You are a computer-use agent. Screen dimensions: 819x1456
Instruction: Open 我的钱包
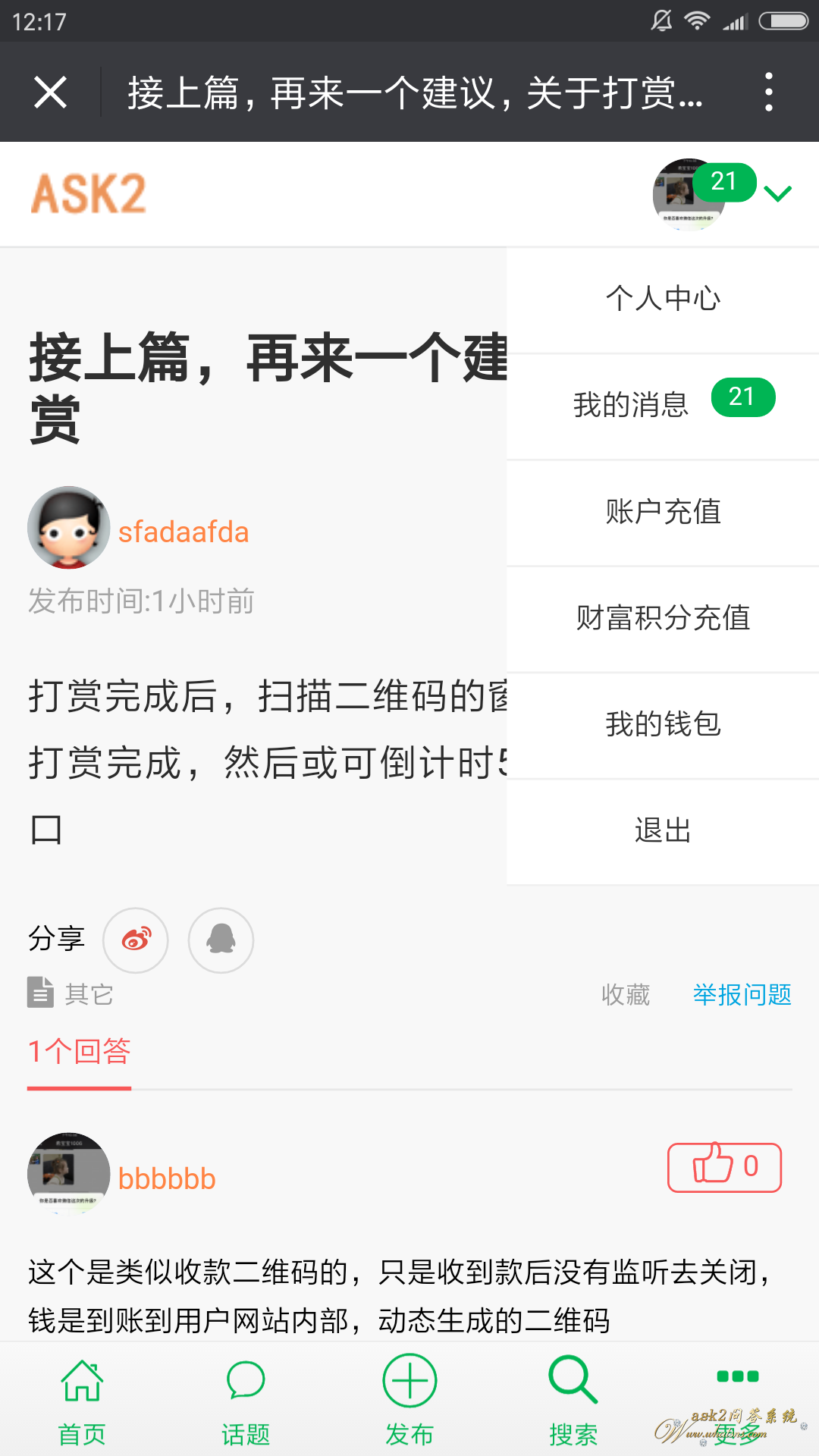click(663, 724)
